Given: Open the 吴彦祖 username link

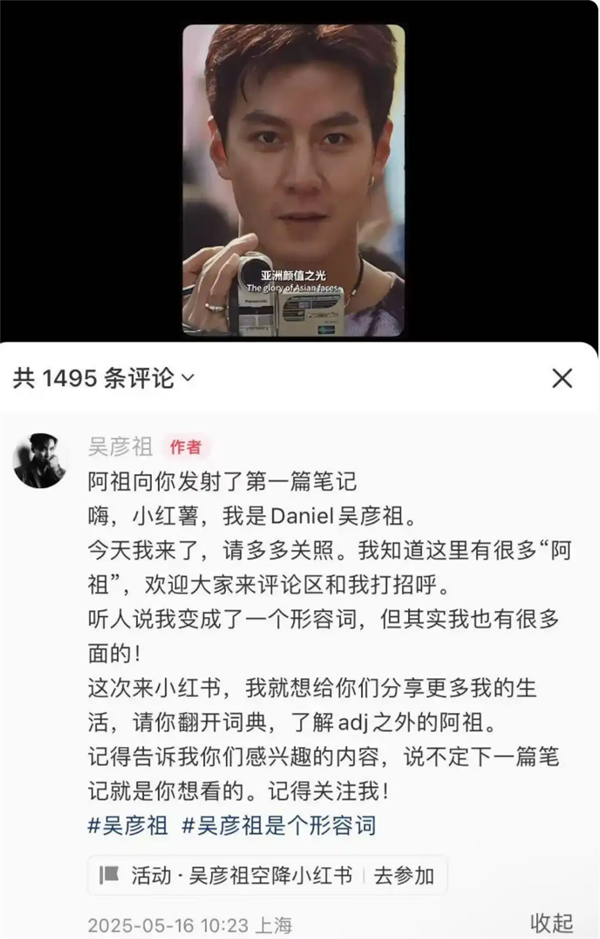Looking at the screenshot, I should pyautogui.click(x=119, y=447).
